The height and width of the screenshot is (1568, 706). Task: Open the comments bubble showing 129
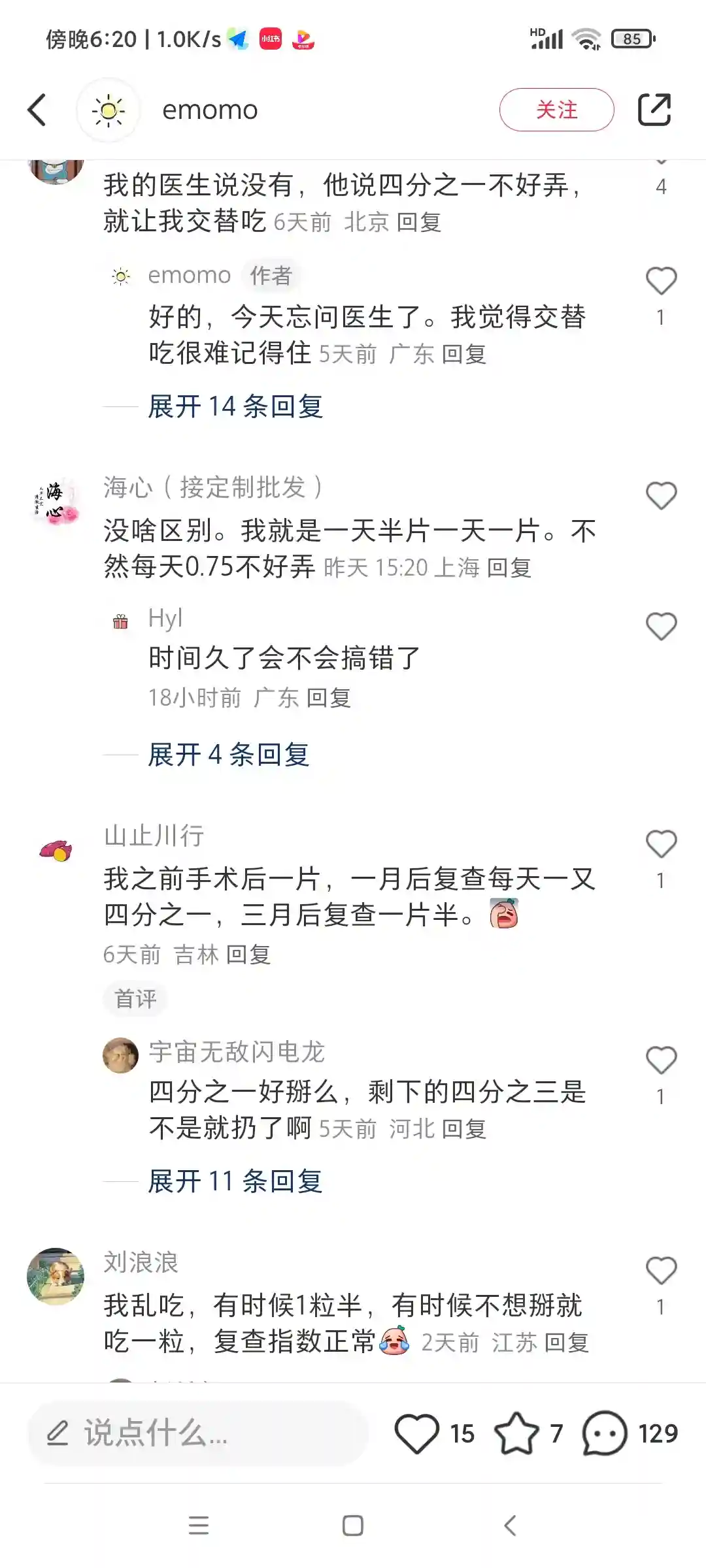605,1433
